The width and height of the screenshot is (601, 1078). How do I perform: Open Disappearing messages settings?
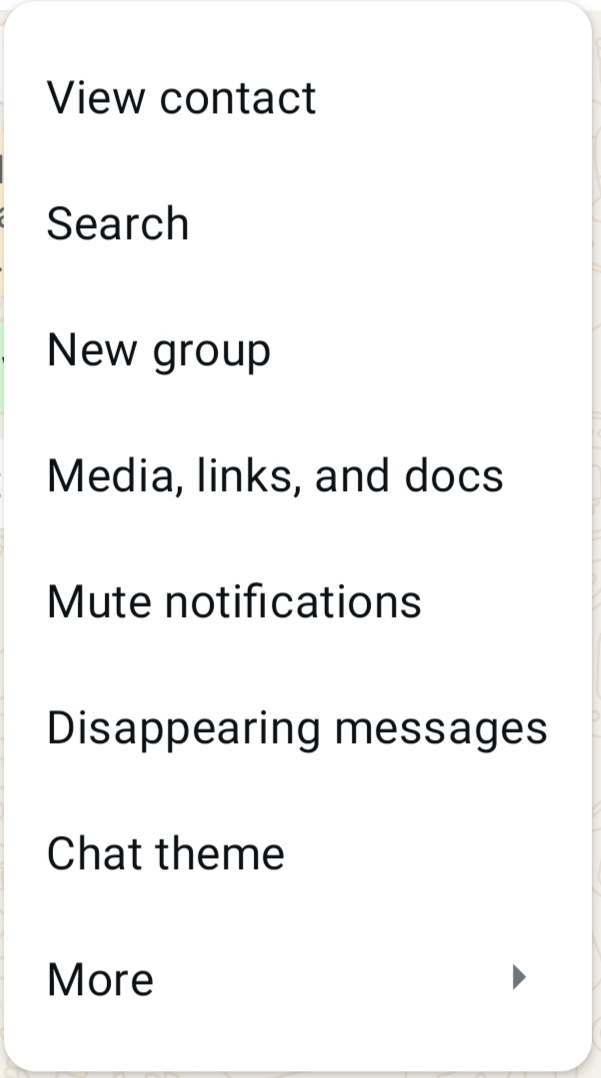tap(298, 727)
